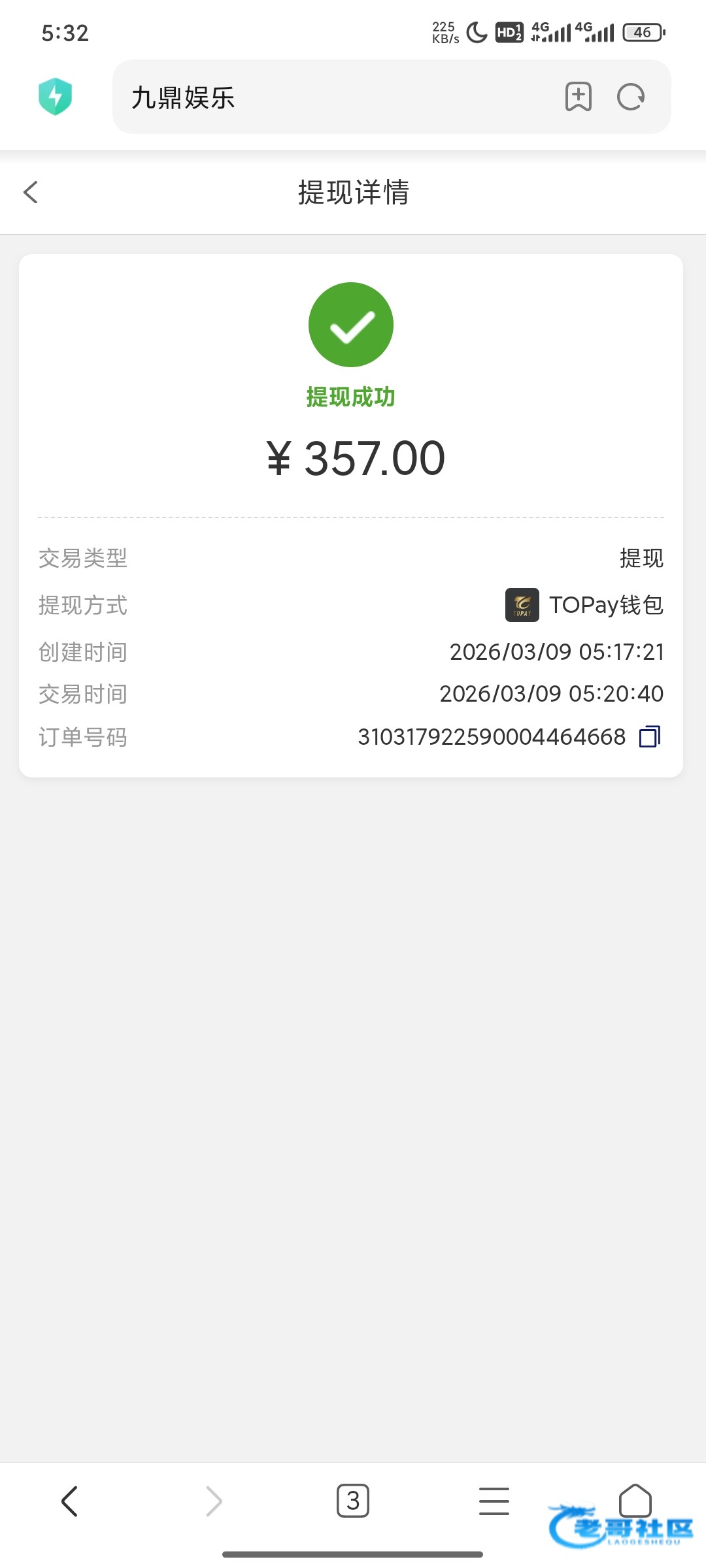Open the browser menu
This screenshot has height=1568, width=706.
click(494, 1501)
